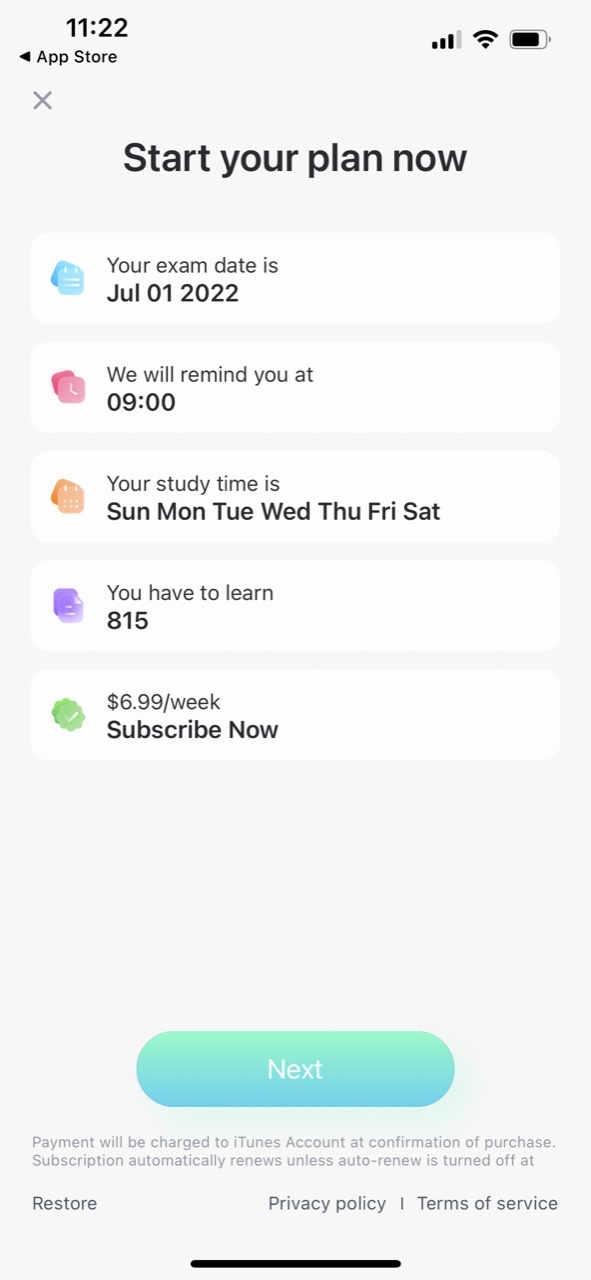Open the Privacy policy link
591x1280 pixels.
pyautogui.click(x=327, y=1203)
